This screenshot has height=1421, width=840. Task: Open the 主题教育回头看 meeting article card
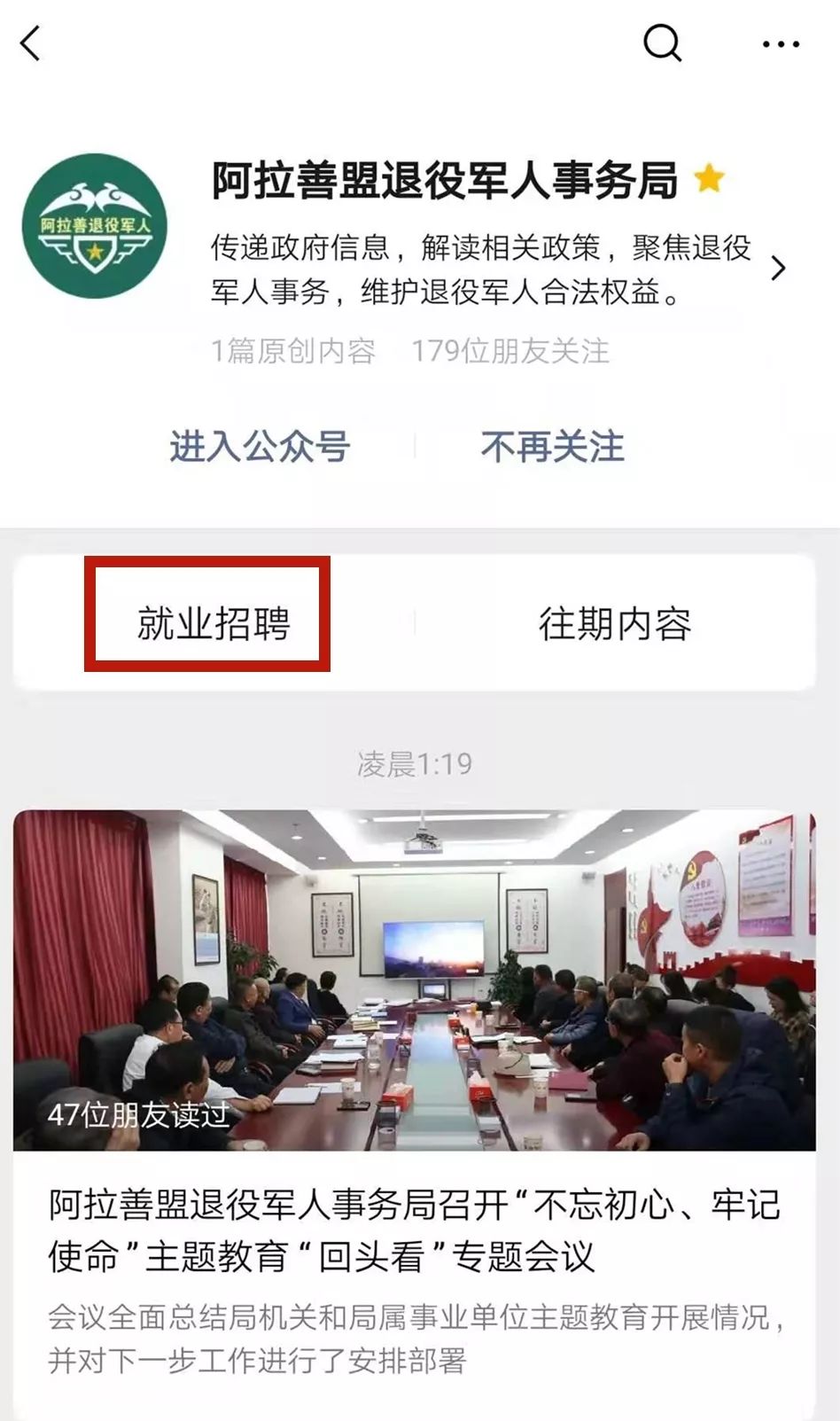pyautogui.click(x=414, y=1113)
